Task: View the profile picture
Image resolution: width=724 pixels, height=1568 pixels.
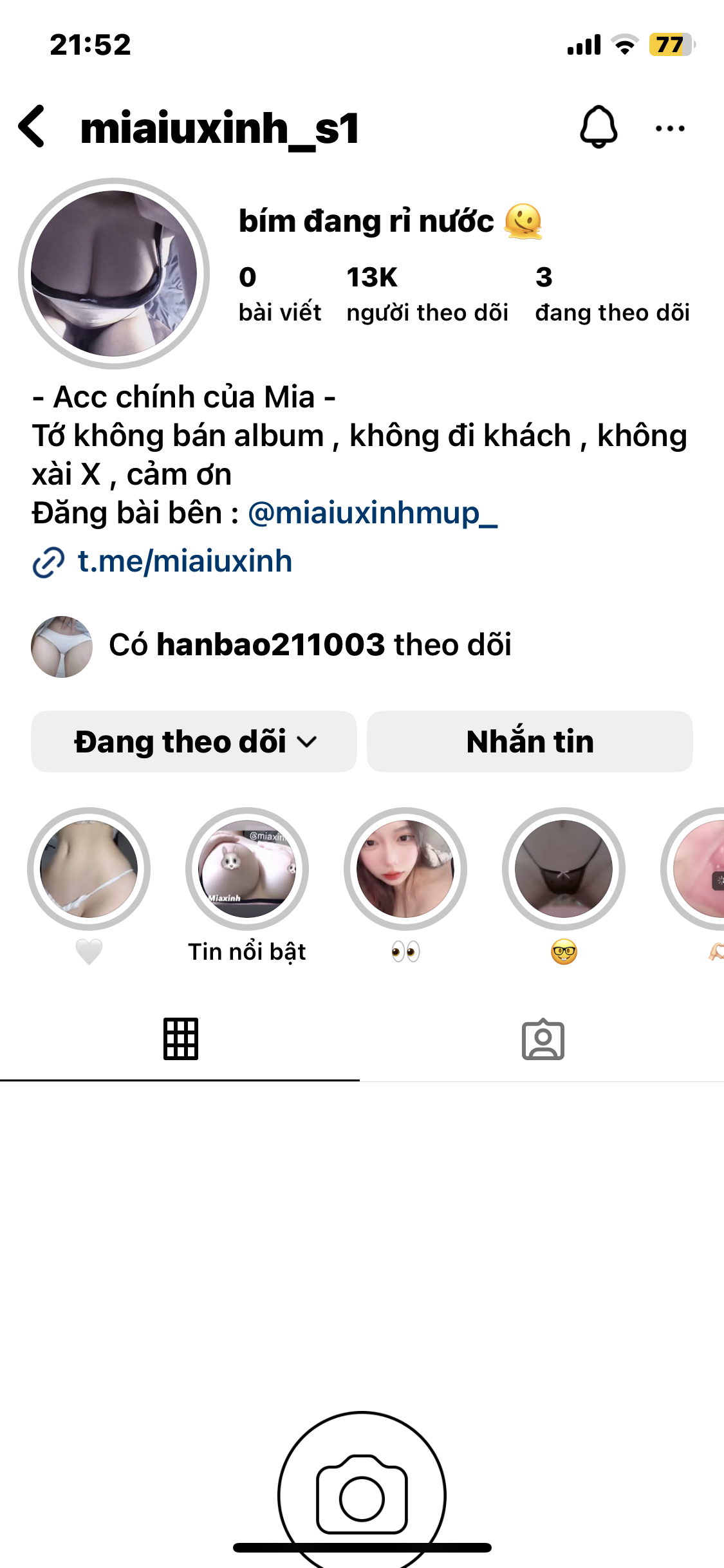Action: click(114, 274)
